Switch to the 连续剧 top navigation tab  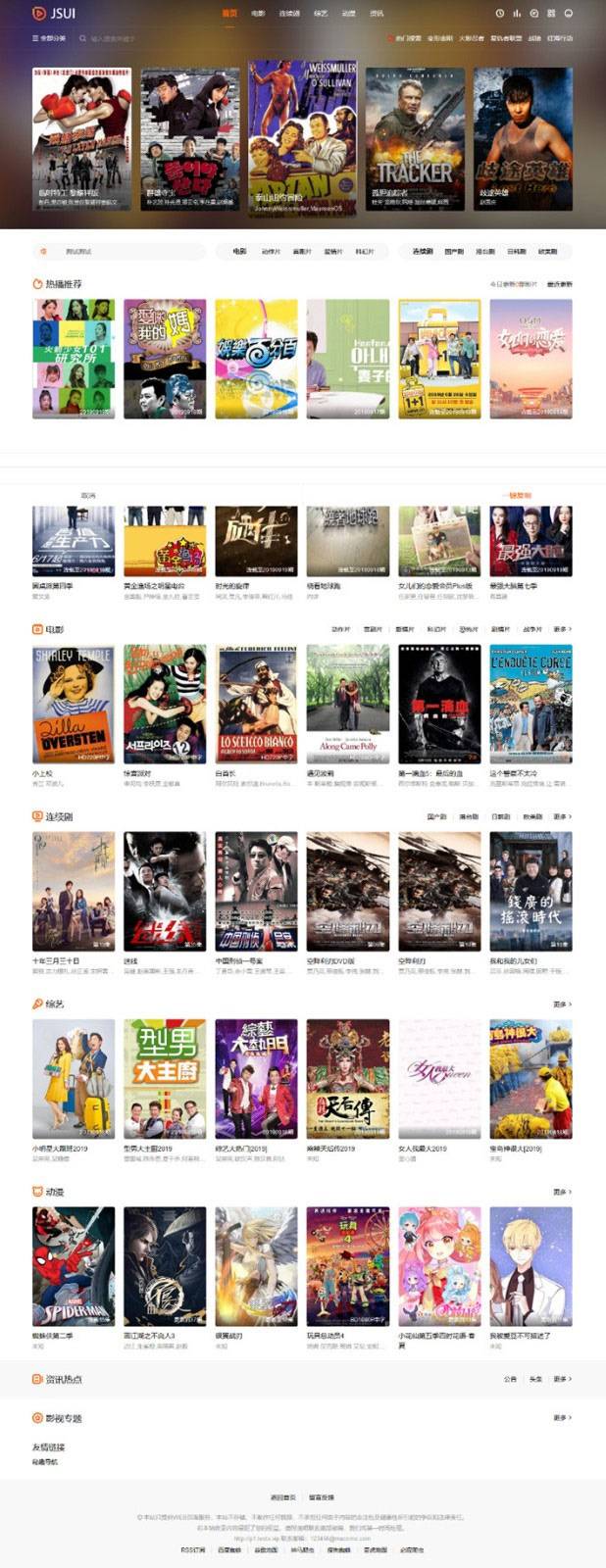pos(289,14)
